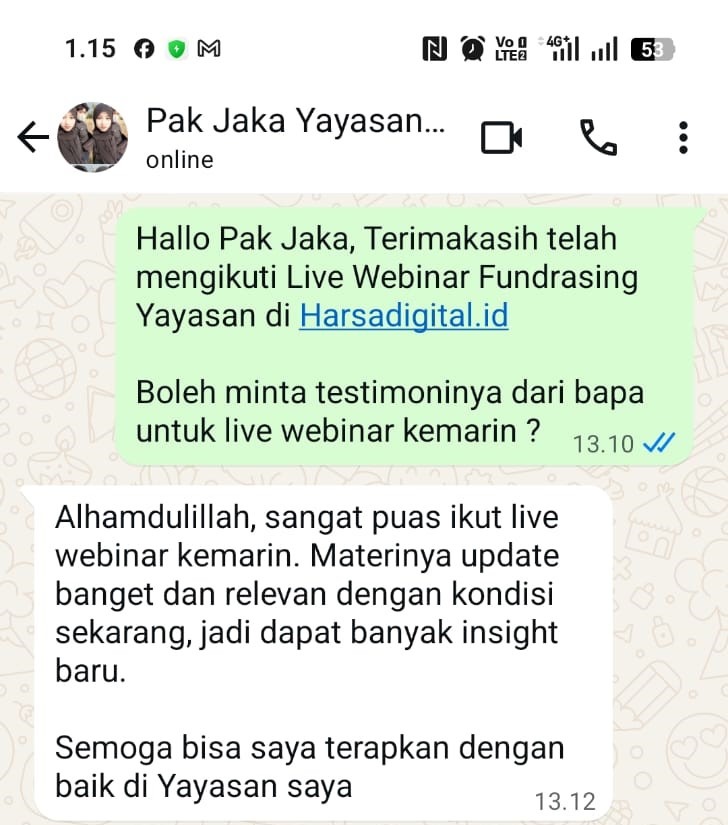
Task: Start a voice call with Pak Jaka
Action: (598, 138)
